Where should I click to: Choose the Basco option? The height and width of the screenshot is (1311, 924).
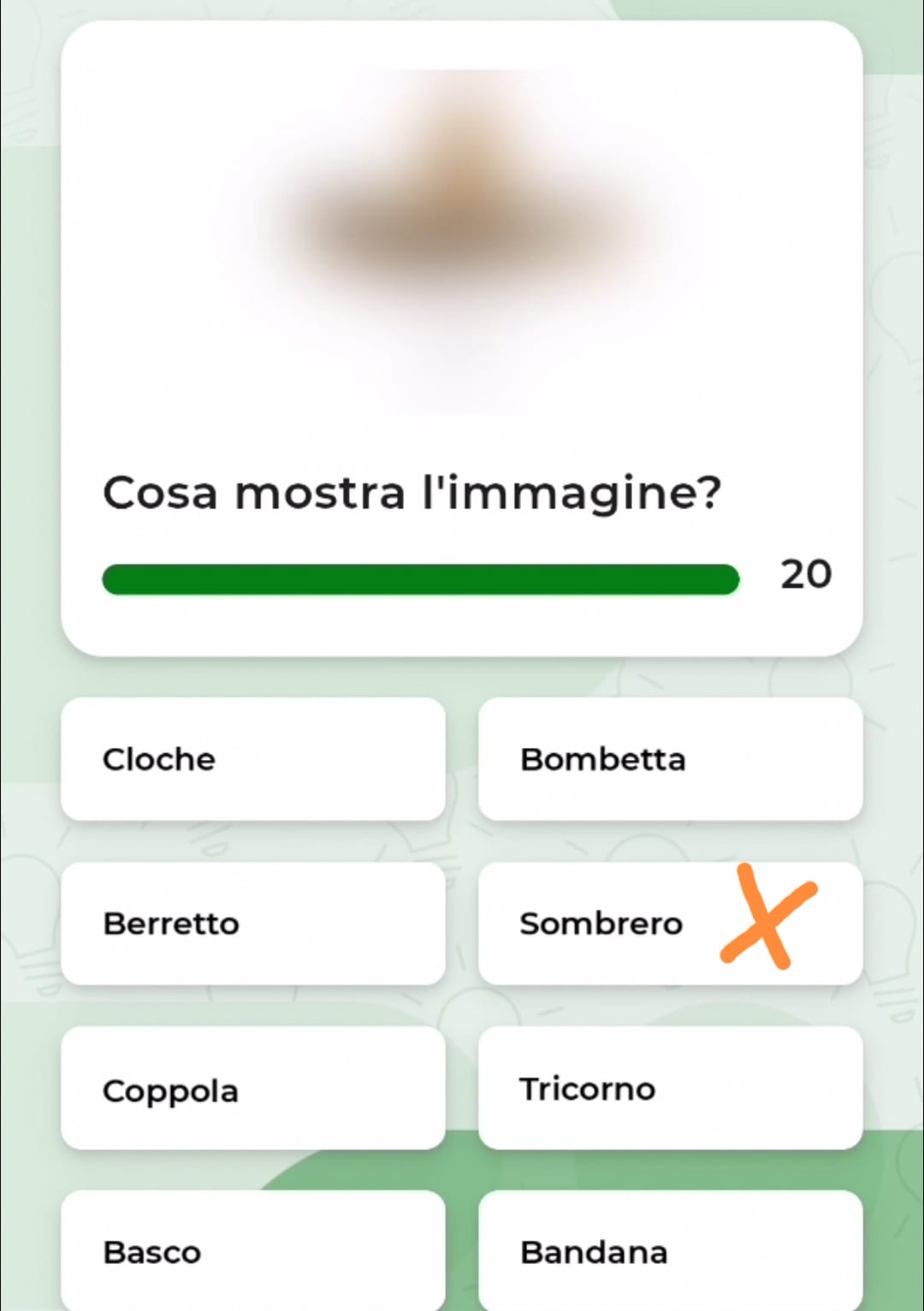(x=252, y=1251)
